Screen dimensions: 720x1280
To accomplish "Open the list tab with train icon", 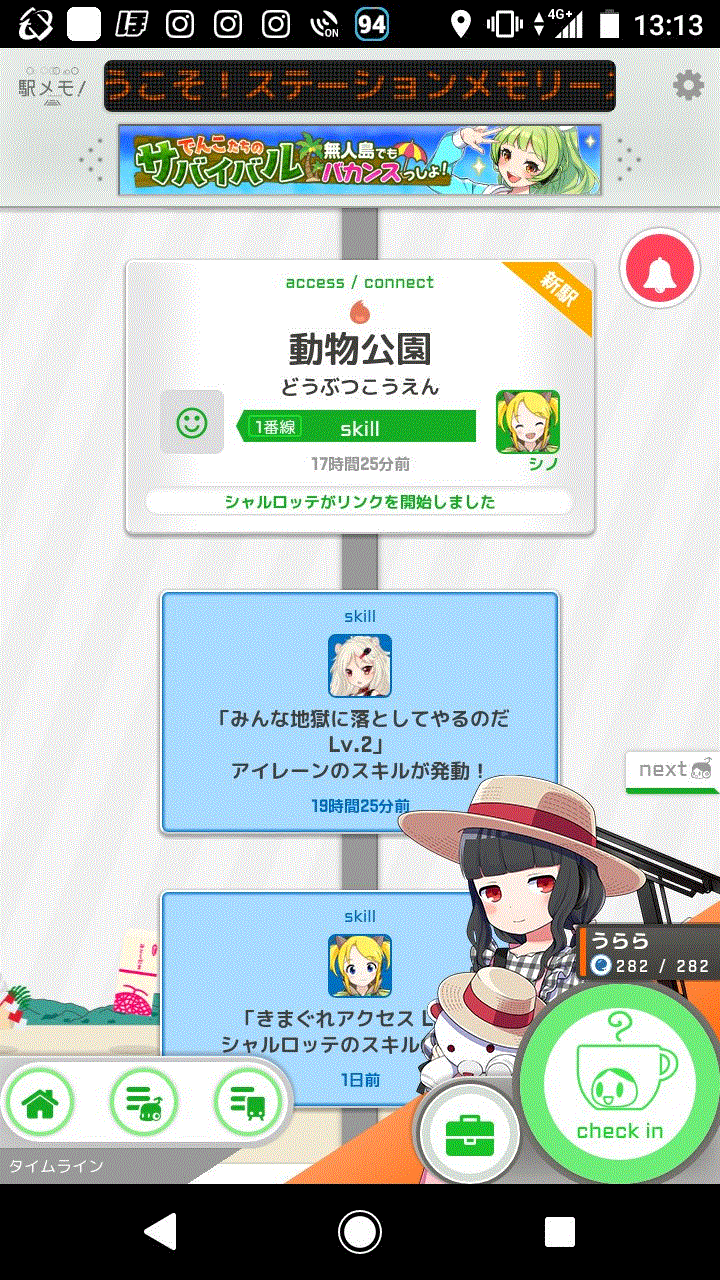I will click(x=248, y=1103).
